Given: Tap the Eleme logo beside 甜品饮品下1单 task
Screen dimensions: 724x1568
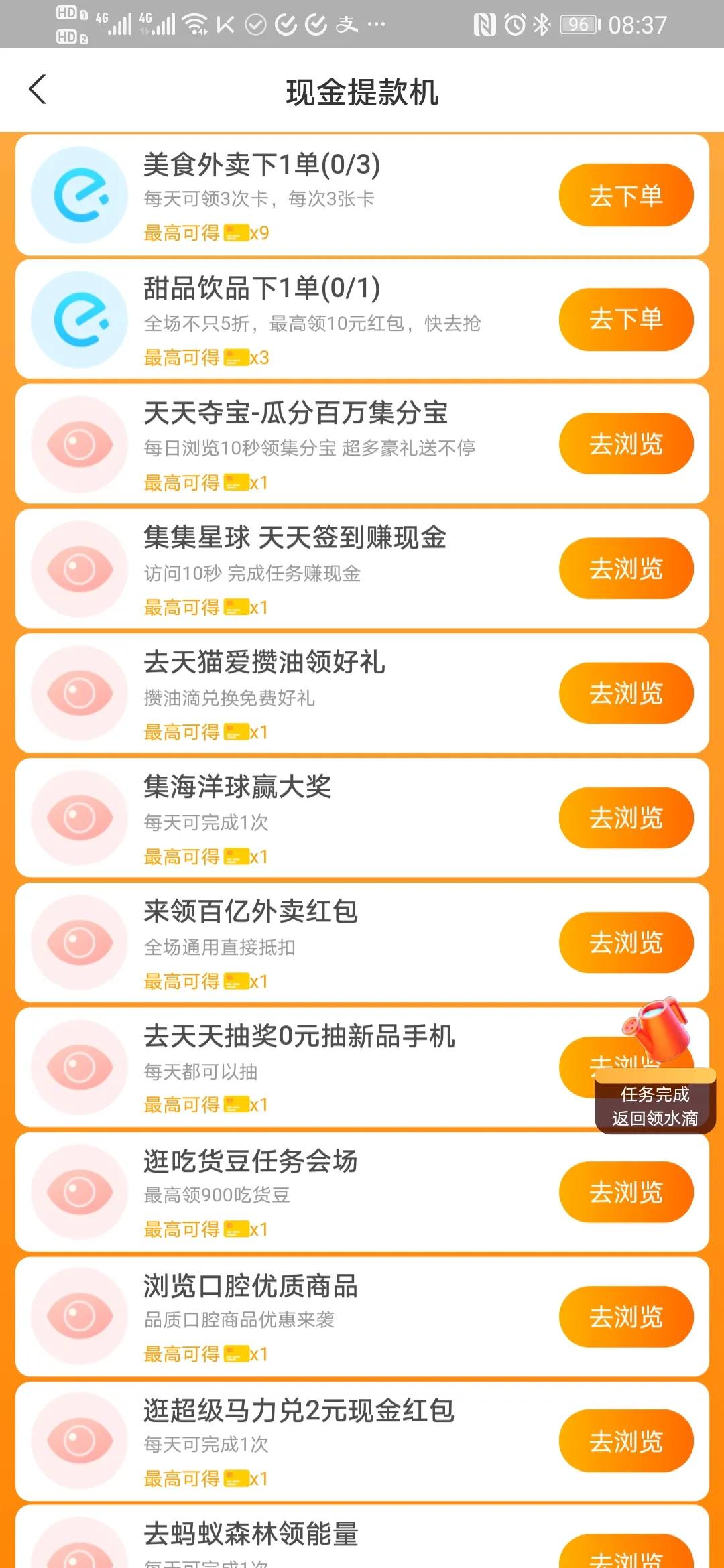Looking at the screenshot, I should click(x=78, y=320).
